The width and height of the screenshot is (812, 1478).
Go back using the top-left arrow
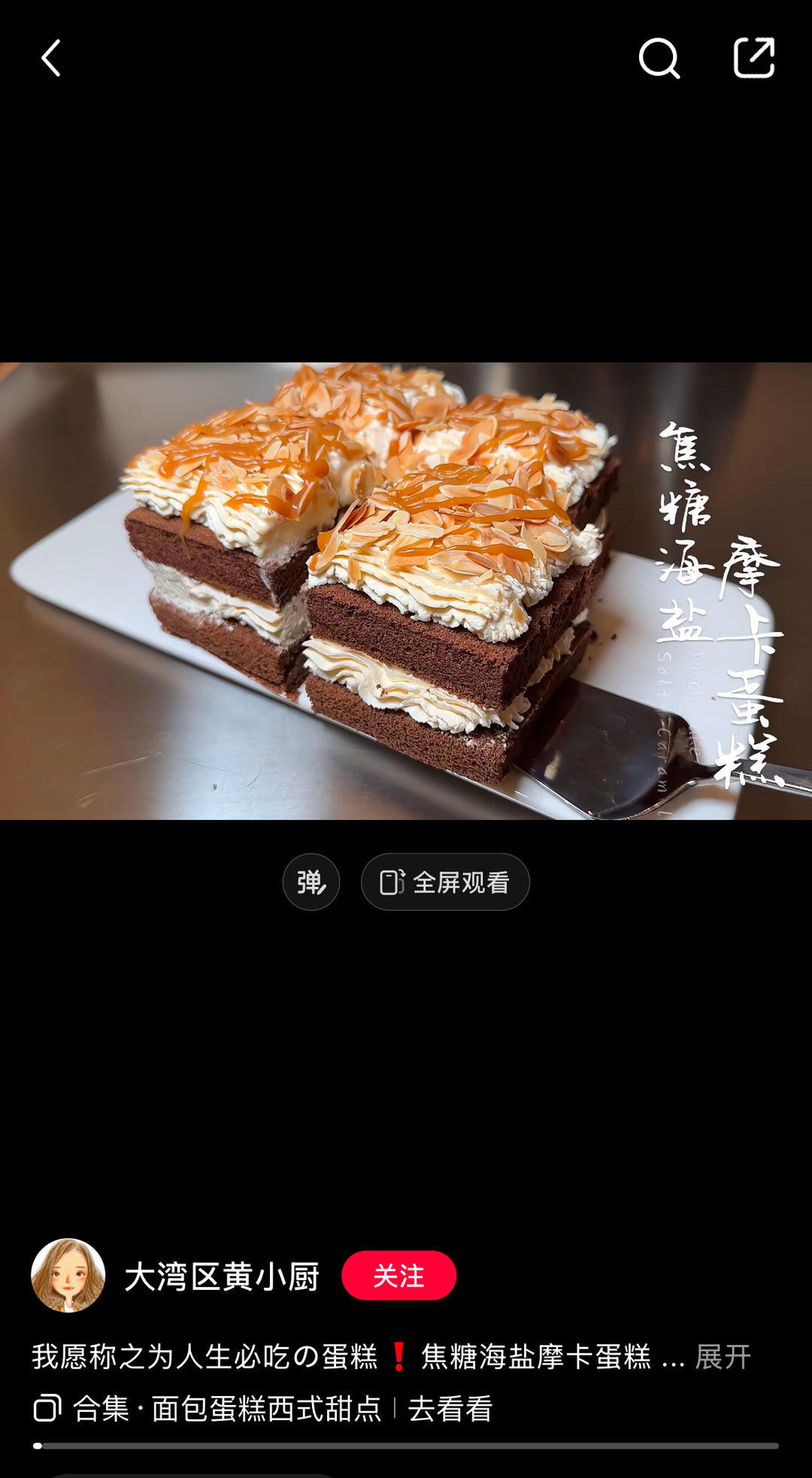point(50,59)
